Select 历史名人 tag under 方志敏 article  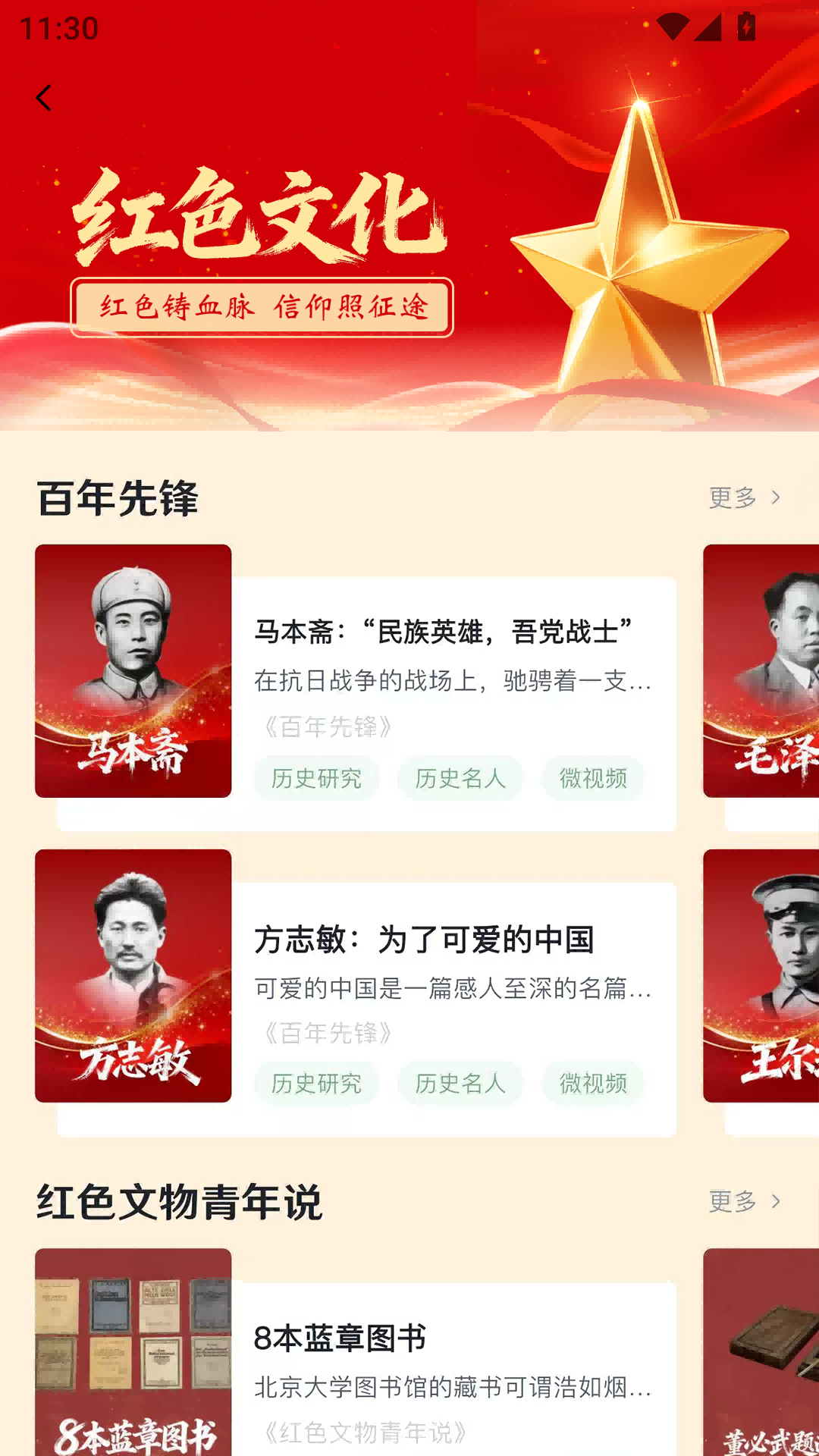460,1084
